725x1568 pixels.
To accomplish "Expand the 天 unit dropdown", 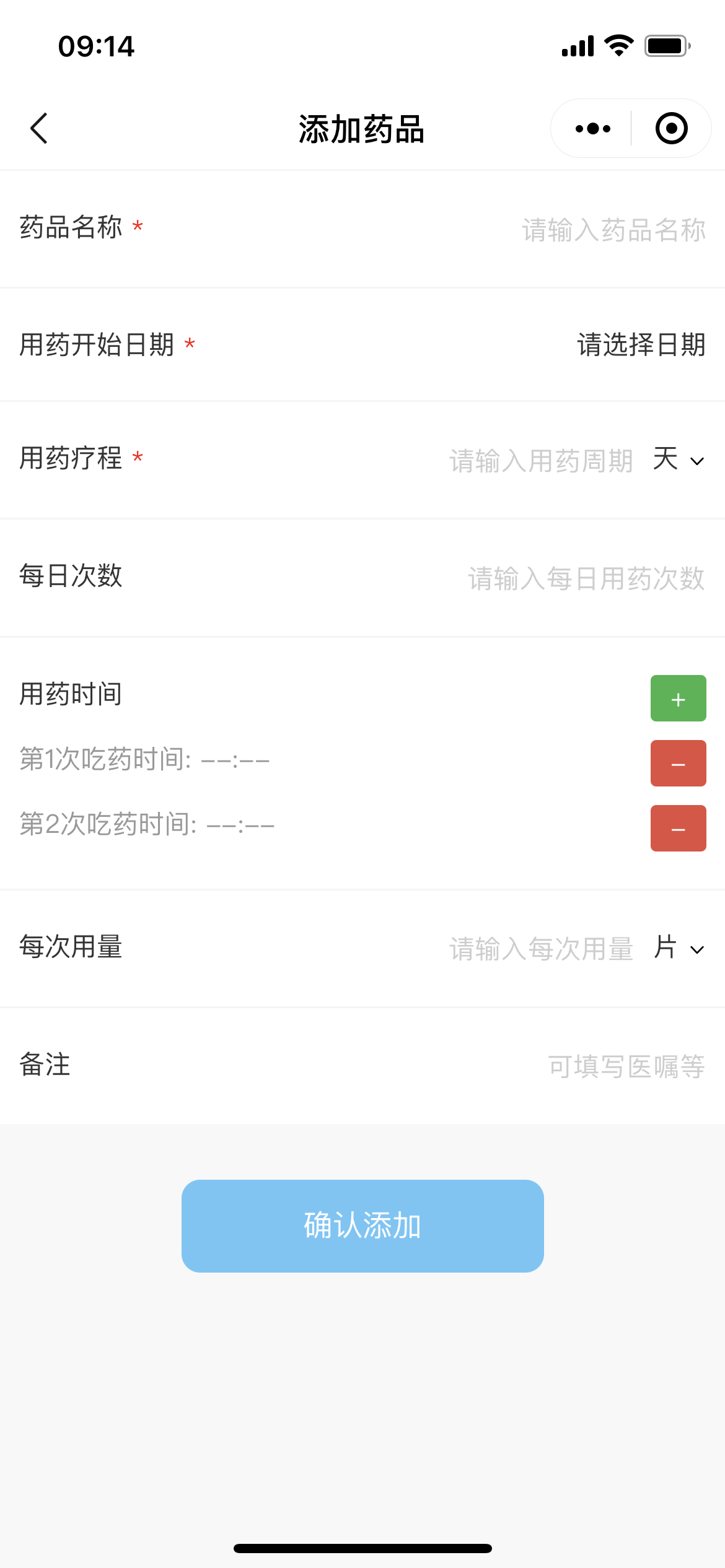I will (679, 460).
